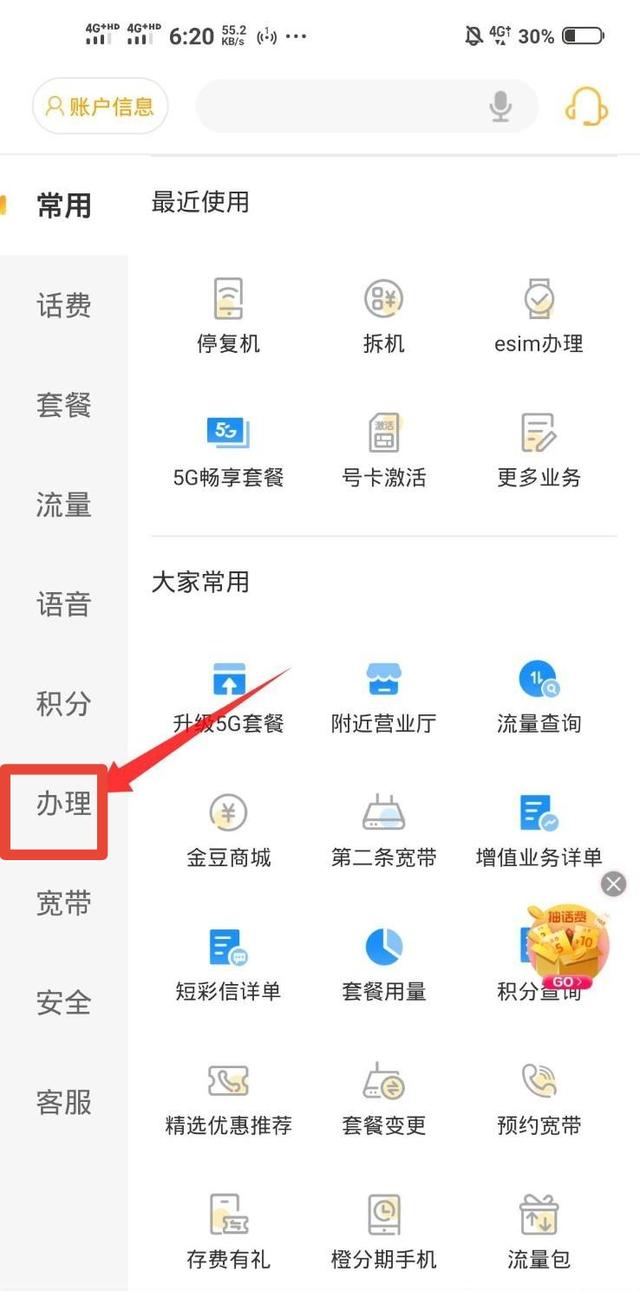Visit the 金豆商城 store
The image size is (640, 1291).
228,830
